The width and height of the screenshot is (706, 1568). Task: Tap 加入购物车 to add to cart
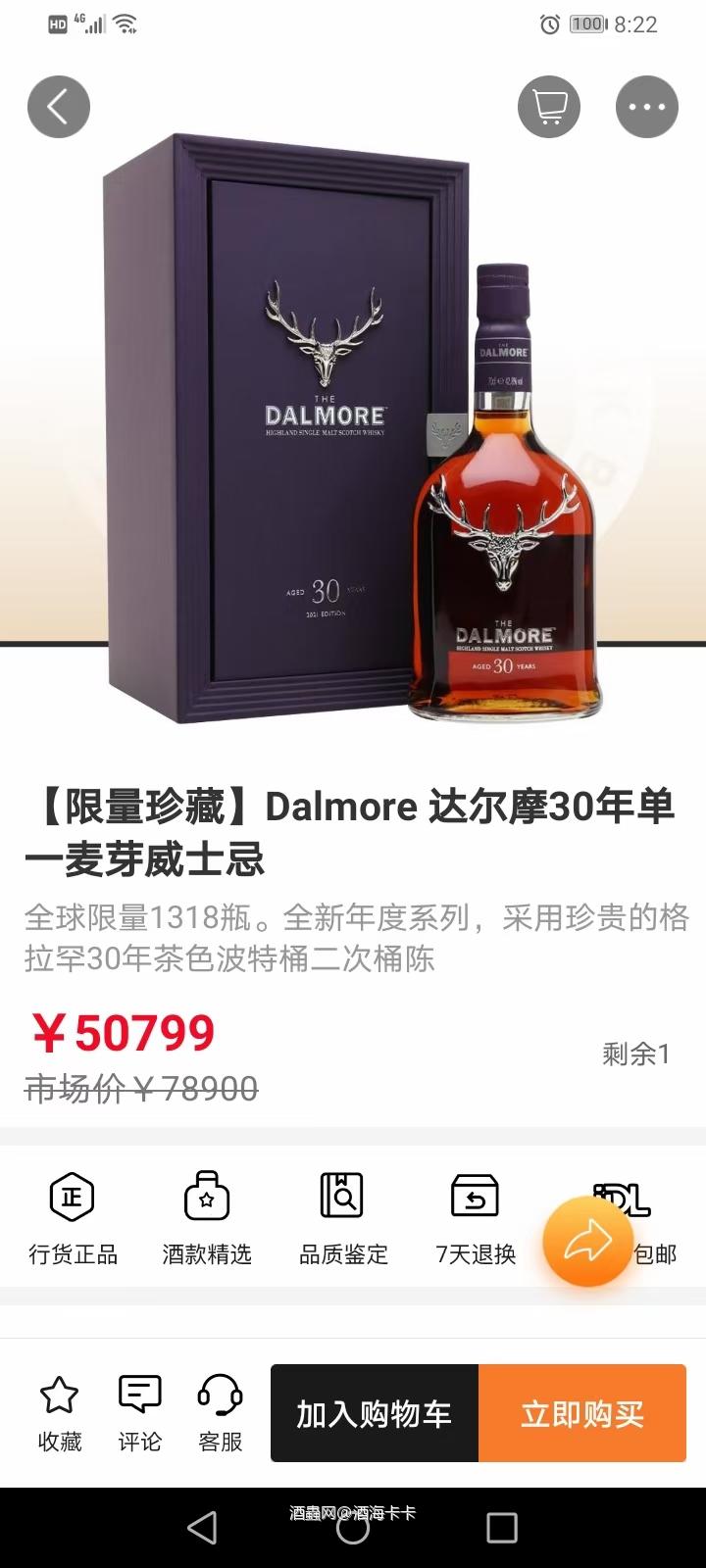(x=374, y=1413)
